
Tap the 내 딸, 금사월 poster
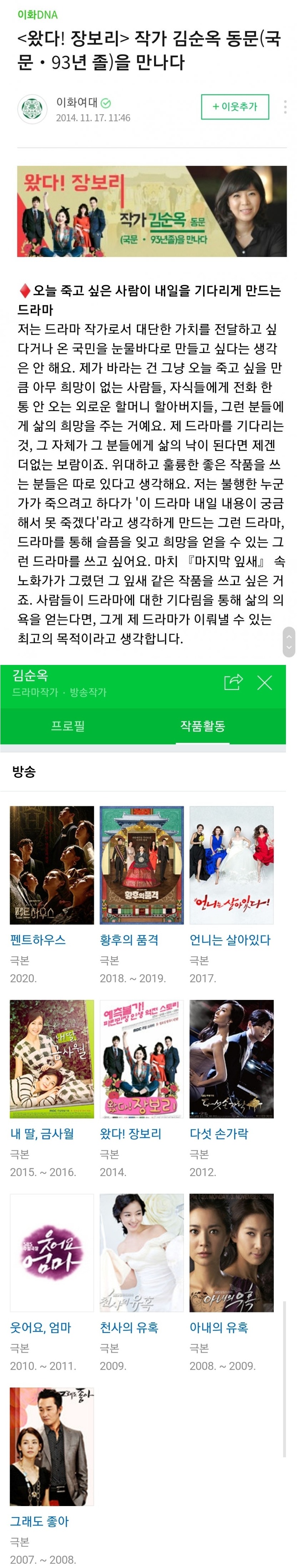pyautogui.click(x=52, y=1059)
